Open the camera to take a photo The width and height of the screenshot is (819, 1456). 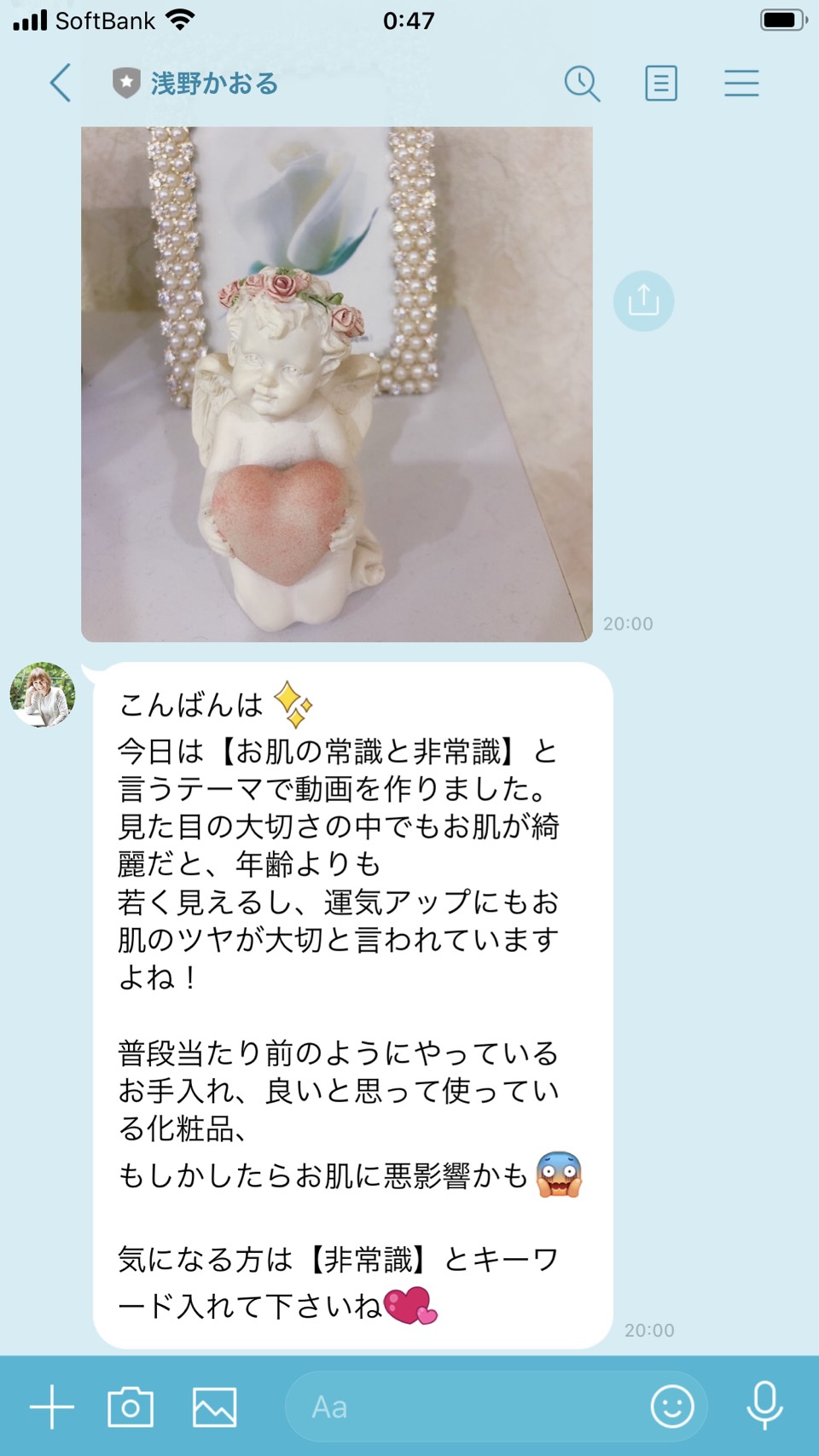click(x=131, y=1407)
